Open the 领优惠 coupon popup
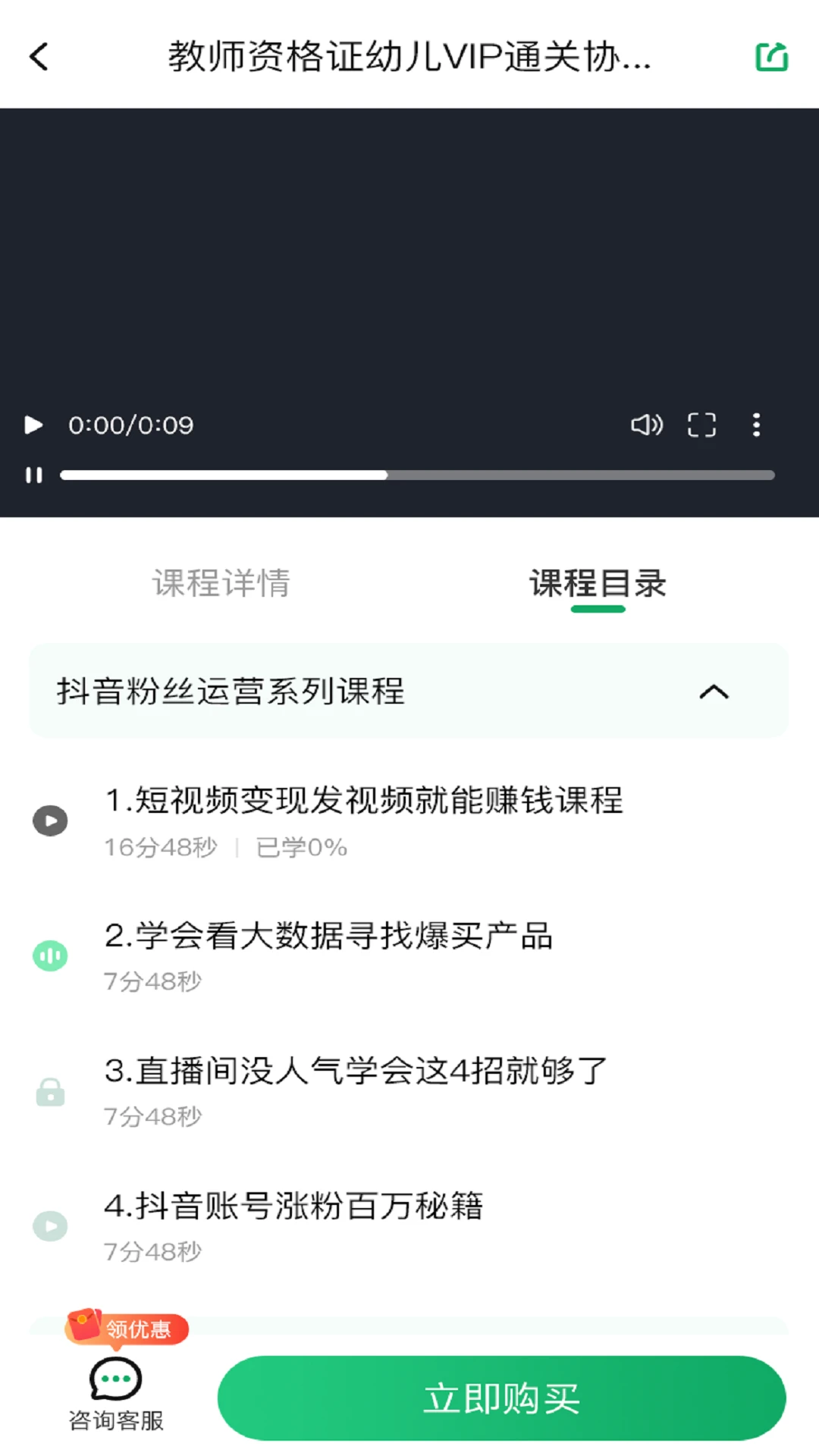The width and height of the screenshot is (819, 1456). (127, 1329)
